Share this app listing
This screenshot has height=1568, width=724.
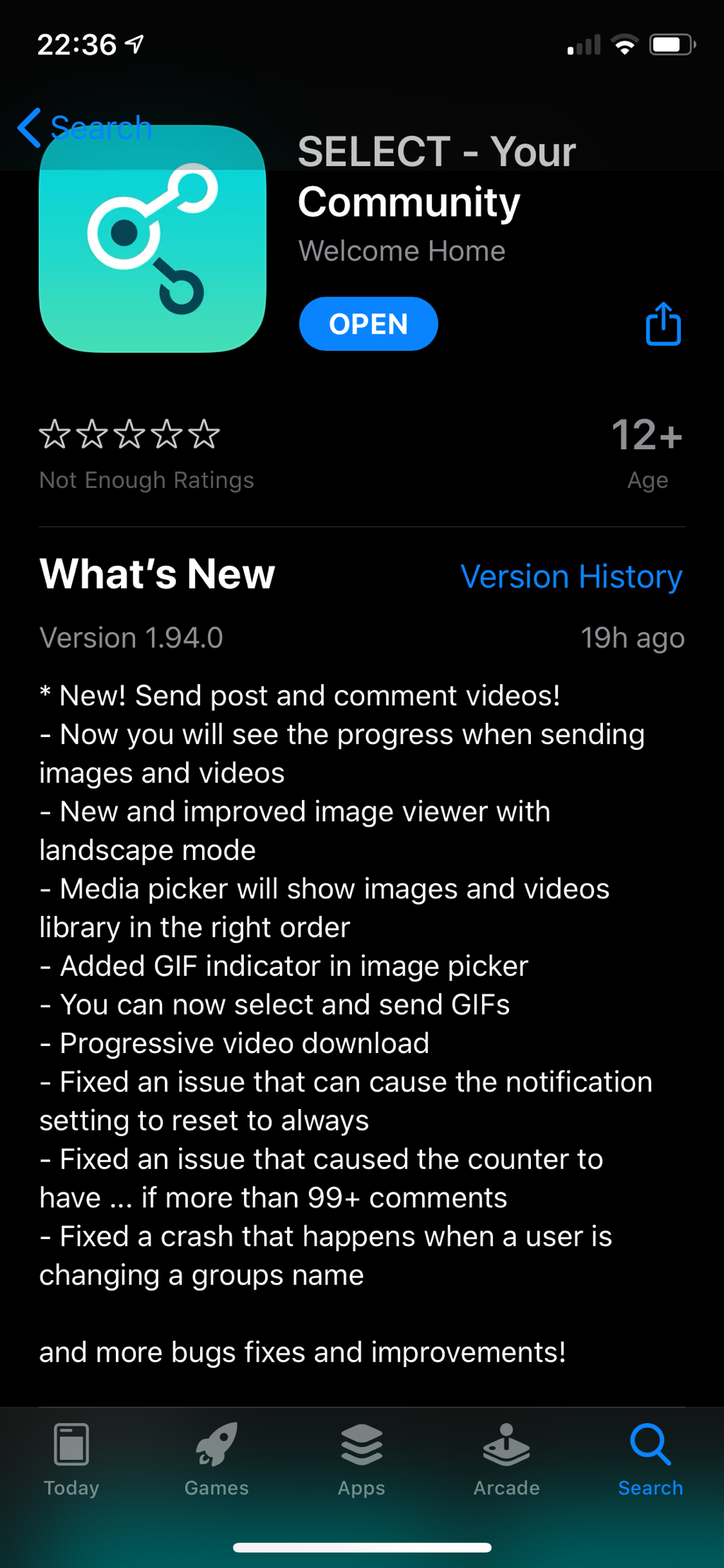point(662,324)
